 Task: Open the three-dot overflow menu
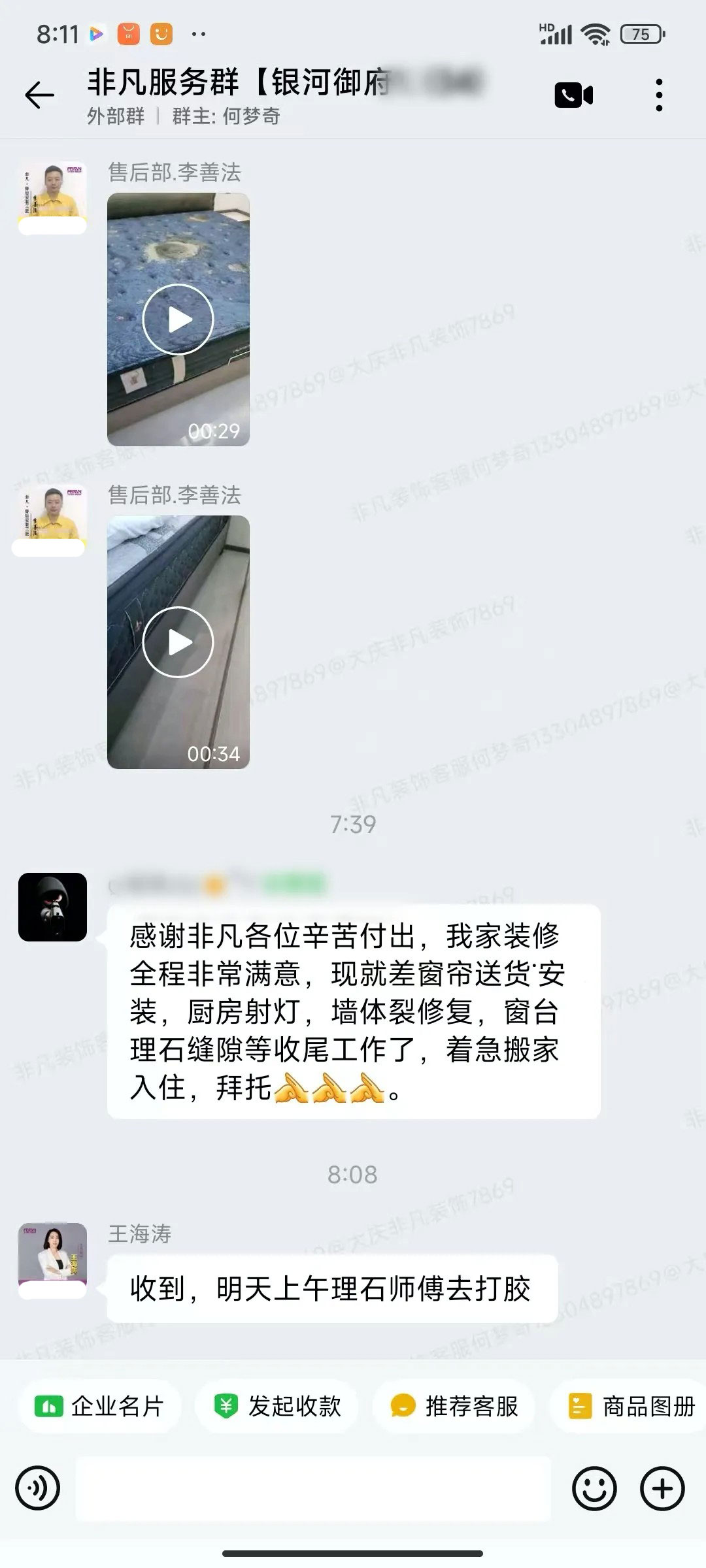659,95
